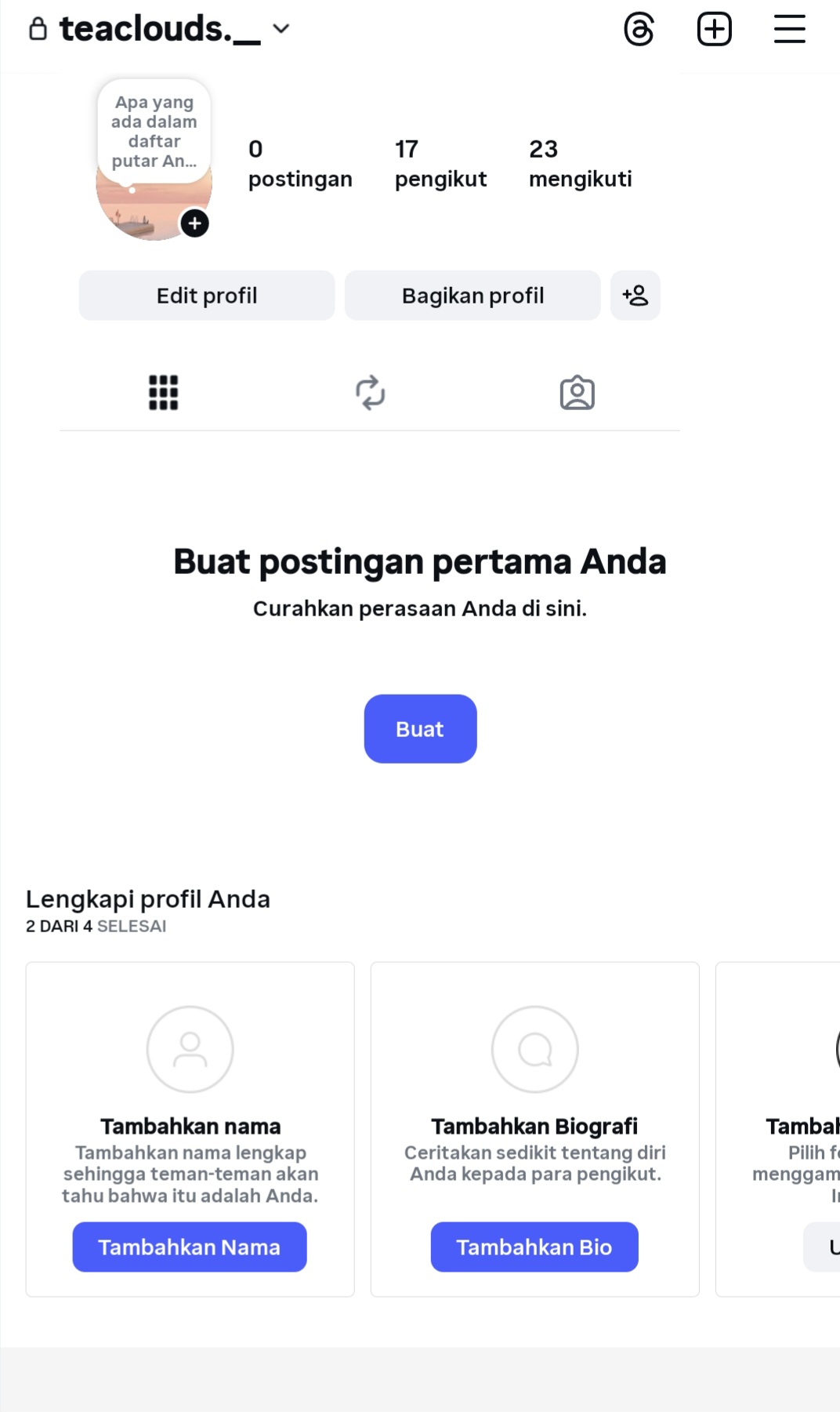Switch to the posts grid tab
840x1412 pixels.
pos(163,393)
